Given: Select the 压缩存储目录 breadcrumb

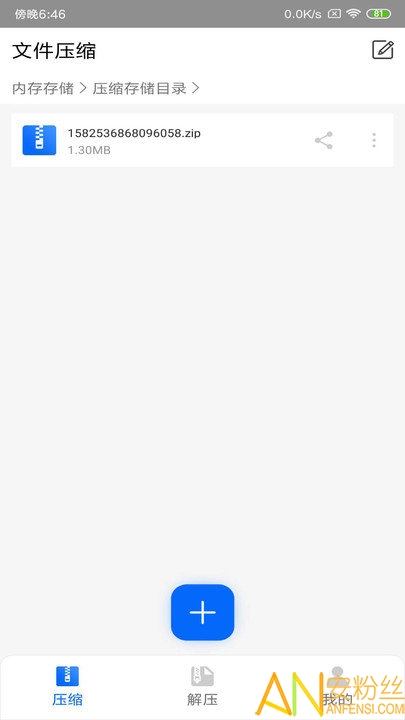Looking at the screenshot, I should coord(140,88).
